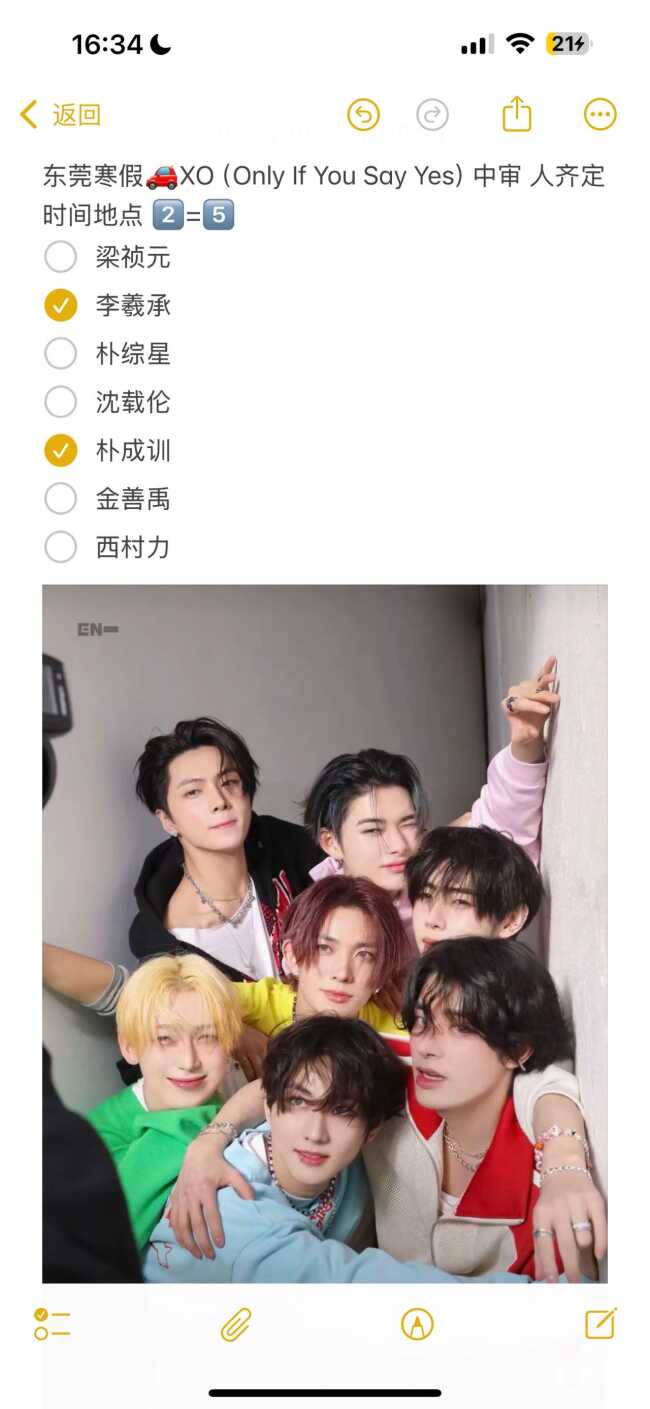Undo the last edit
Viewport: 650px width, 1409px height.
(364, 115)
